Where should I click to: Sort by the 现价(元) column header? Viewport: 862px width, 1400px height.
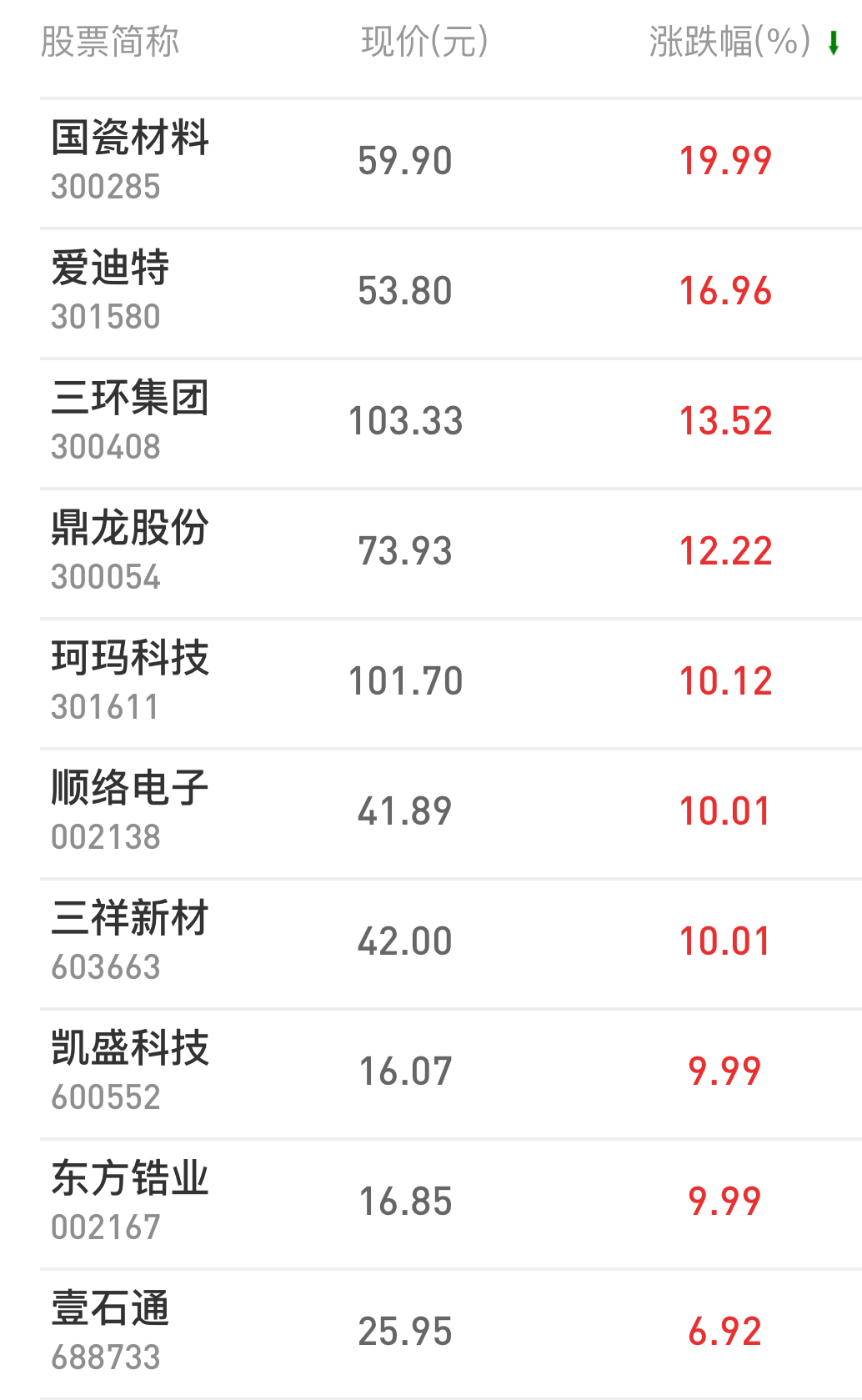point(424,42)
